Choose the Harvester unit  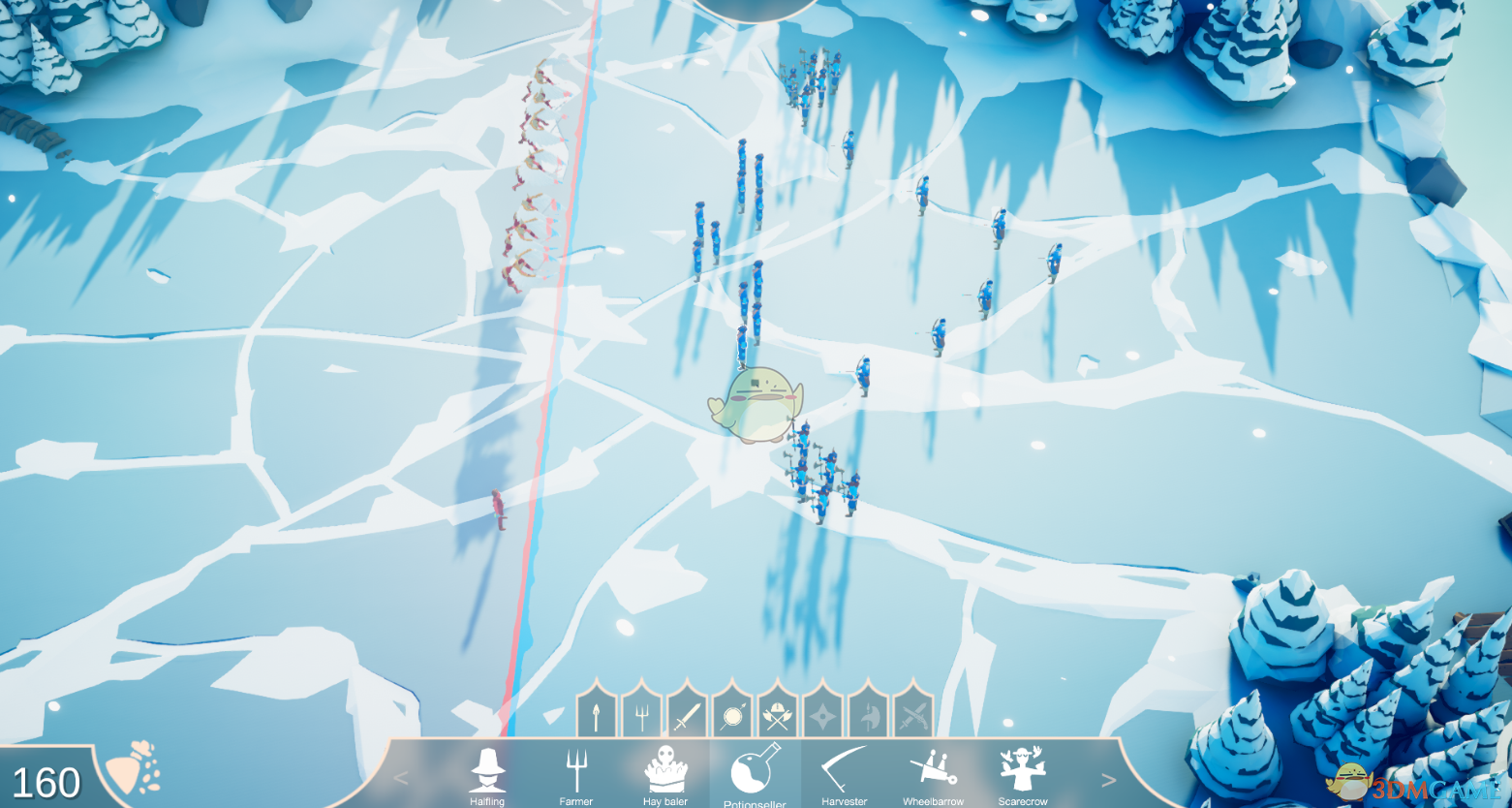coord(844,772)
